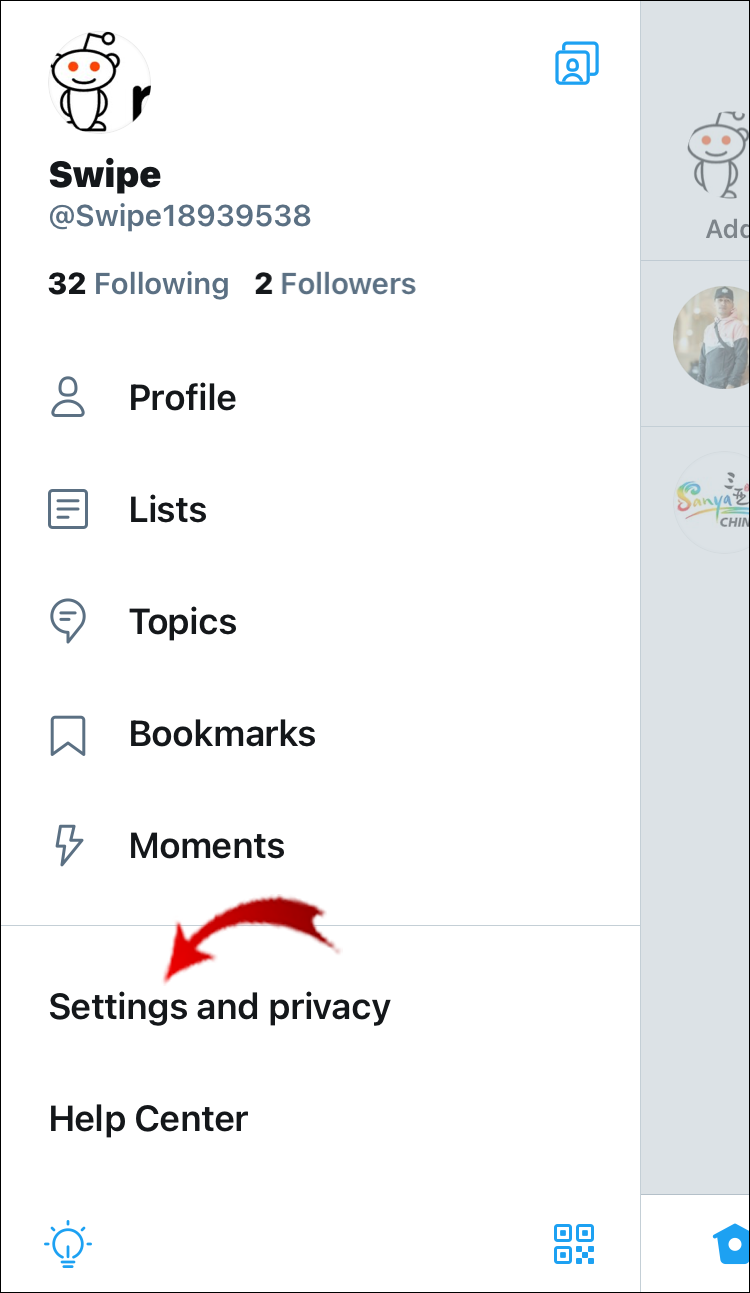The height and width of the screenshot is (1293, 750).
Task: Tap the Swipe profile avatar
Action: (99, 82)
